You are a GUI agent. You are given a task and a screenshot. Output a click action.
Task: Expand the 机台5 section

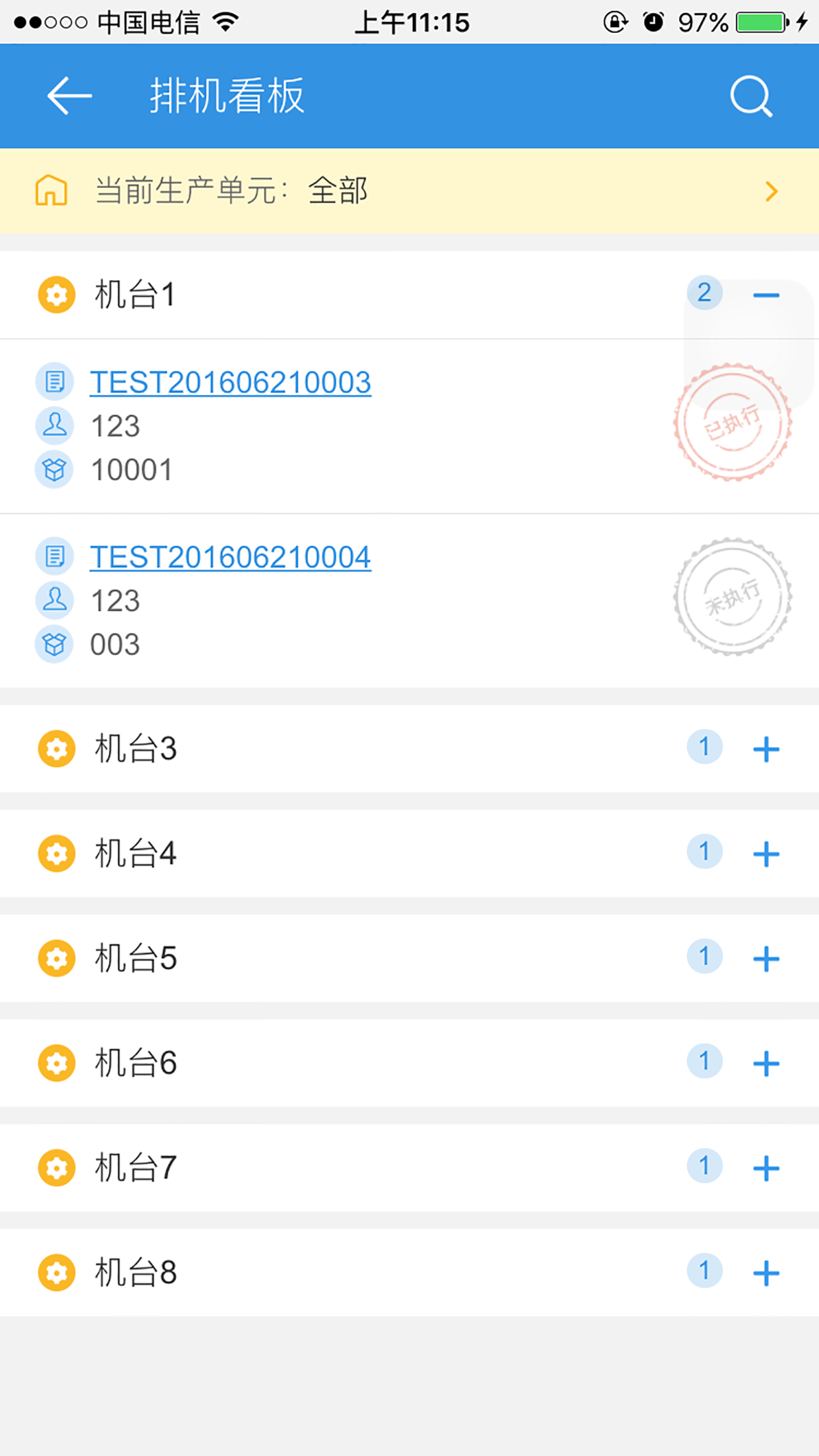point(766,958)
